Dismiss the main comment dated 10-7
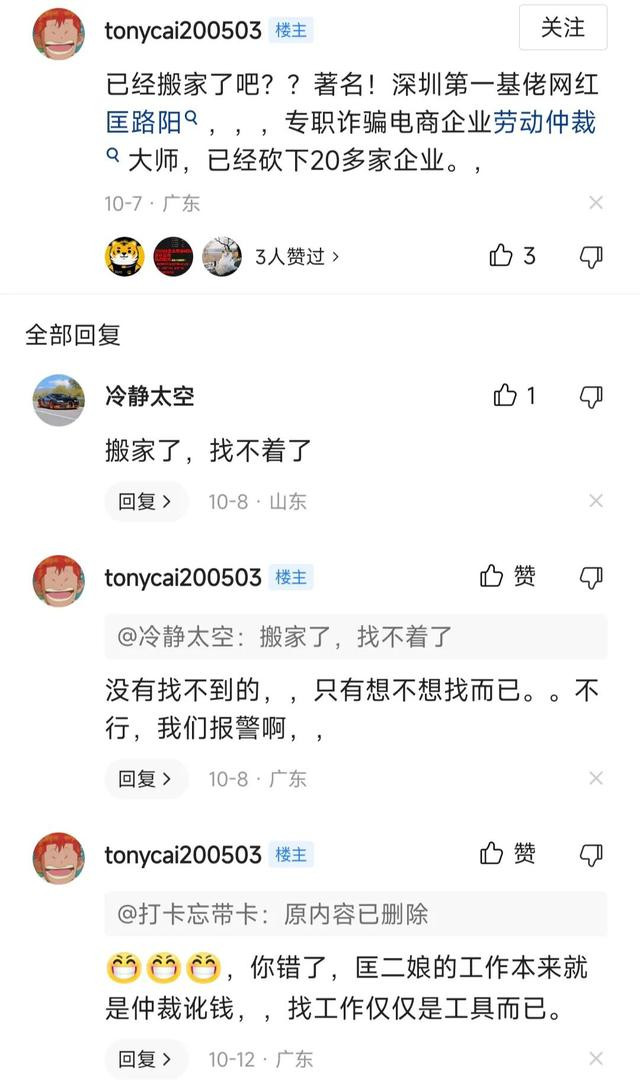This screenshot has width=640, height=1090. (596, 203)
